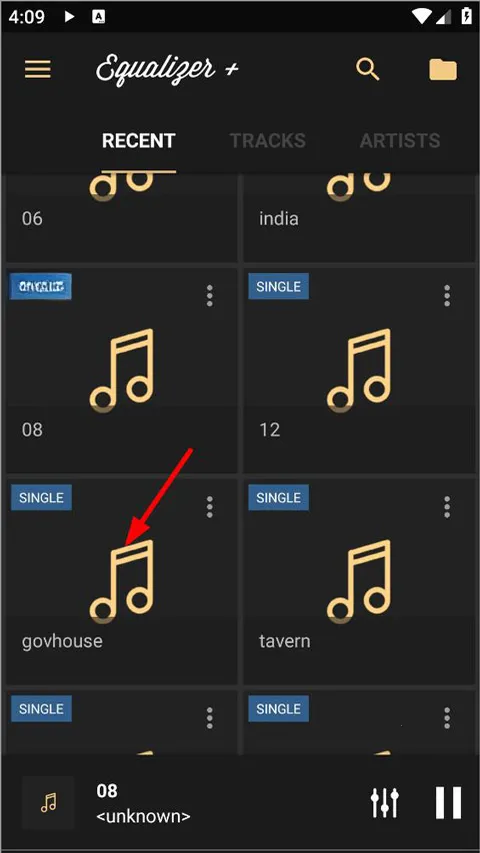Open options menu for track 12
This screenshot has width=480, height=853.
click(447, 296)
